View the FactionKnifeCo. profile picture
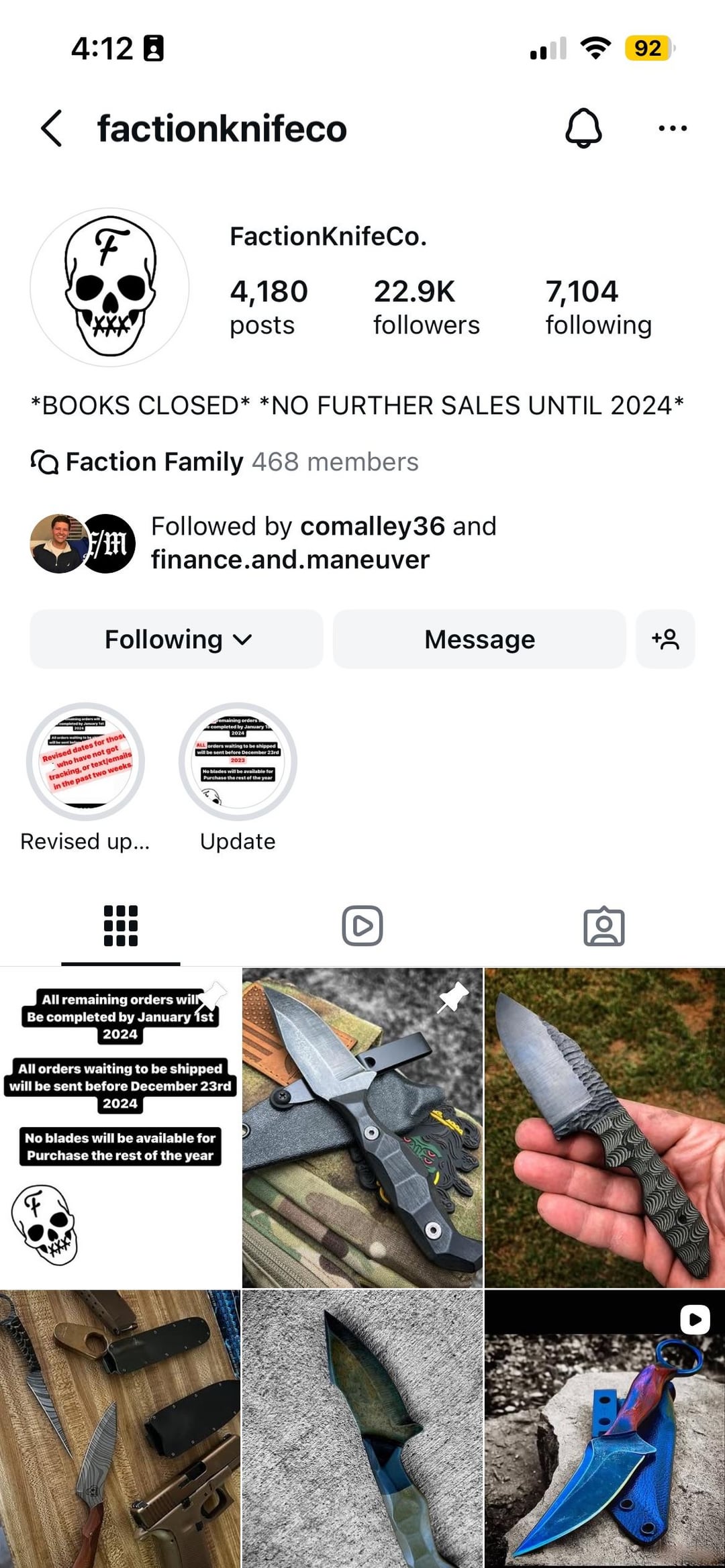 coord(109,287)
